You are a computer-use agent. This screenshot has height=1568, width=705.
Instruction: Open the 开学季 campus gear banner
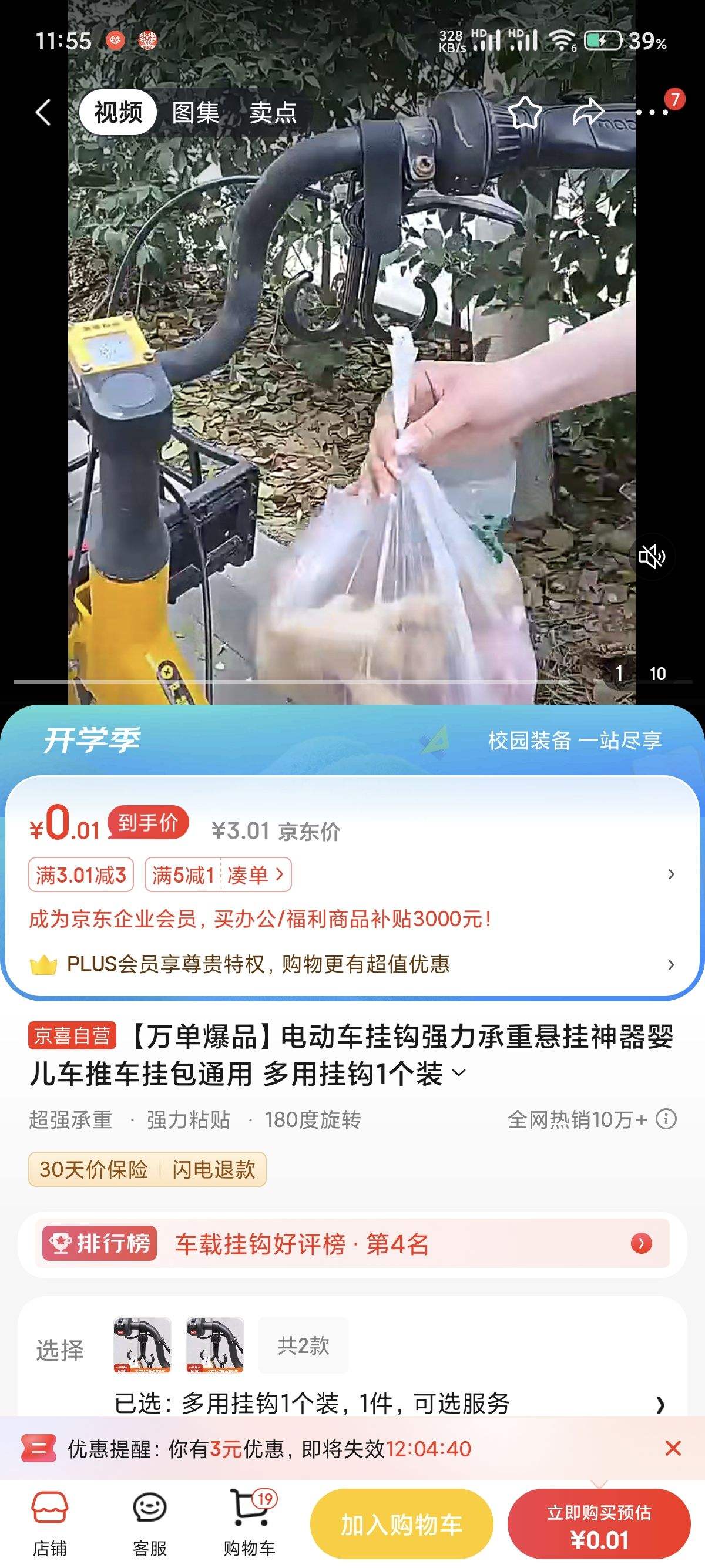point(352,740)
